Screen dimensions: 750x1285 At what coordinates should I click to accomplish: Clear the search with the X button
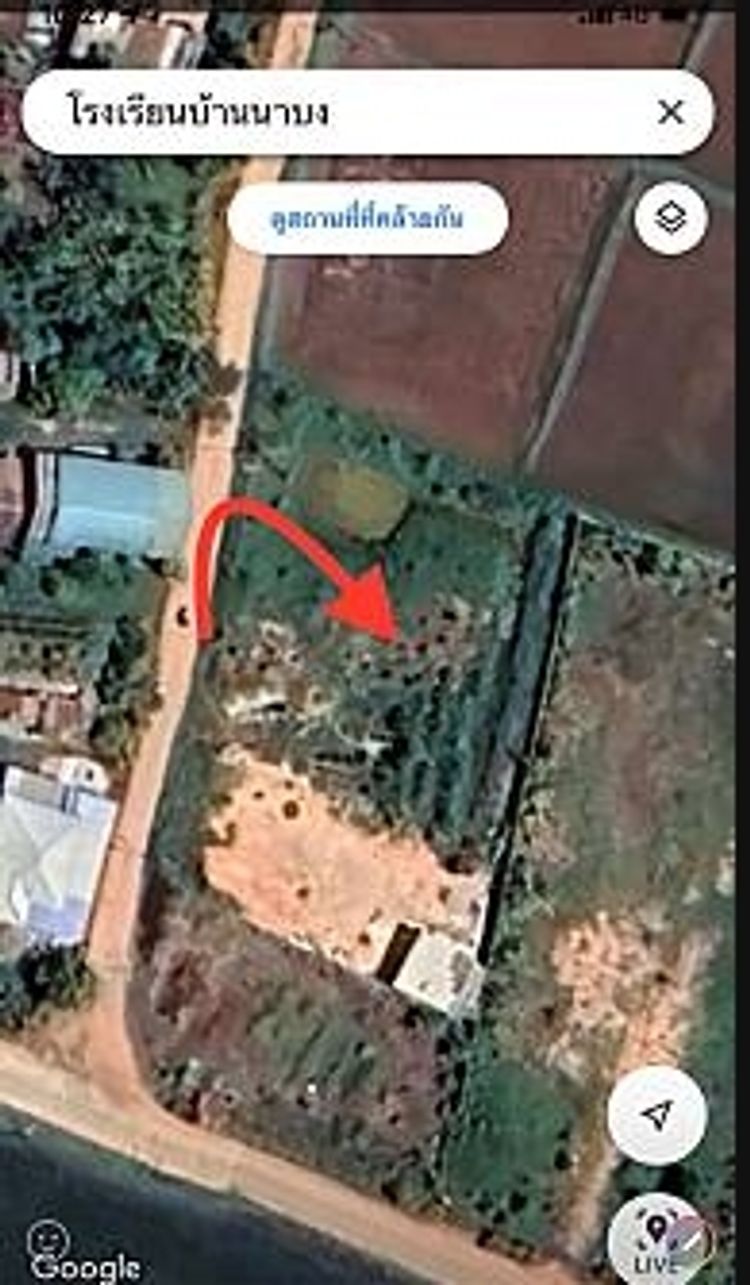[671, 112]
